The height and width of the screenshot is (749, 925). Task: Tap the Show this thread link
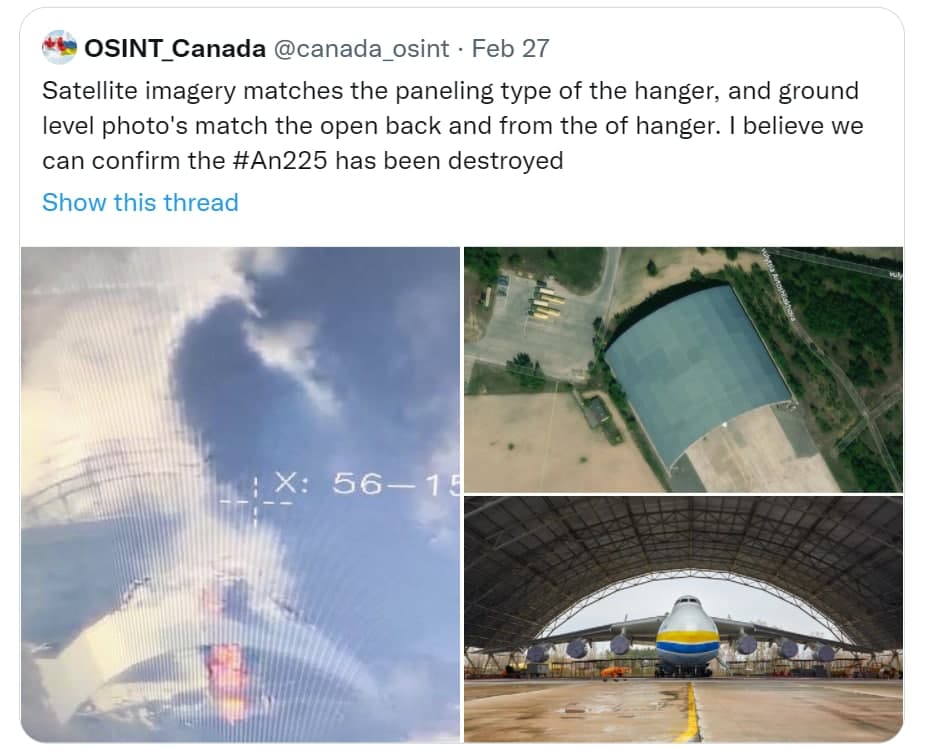point(140,203)
